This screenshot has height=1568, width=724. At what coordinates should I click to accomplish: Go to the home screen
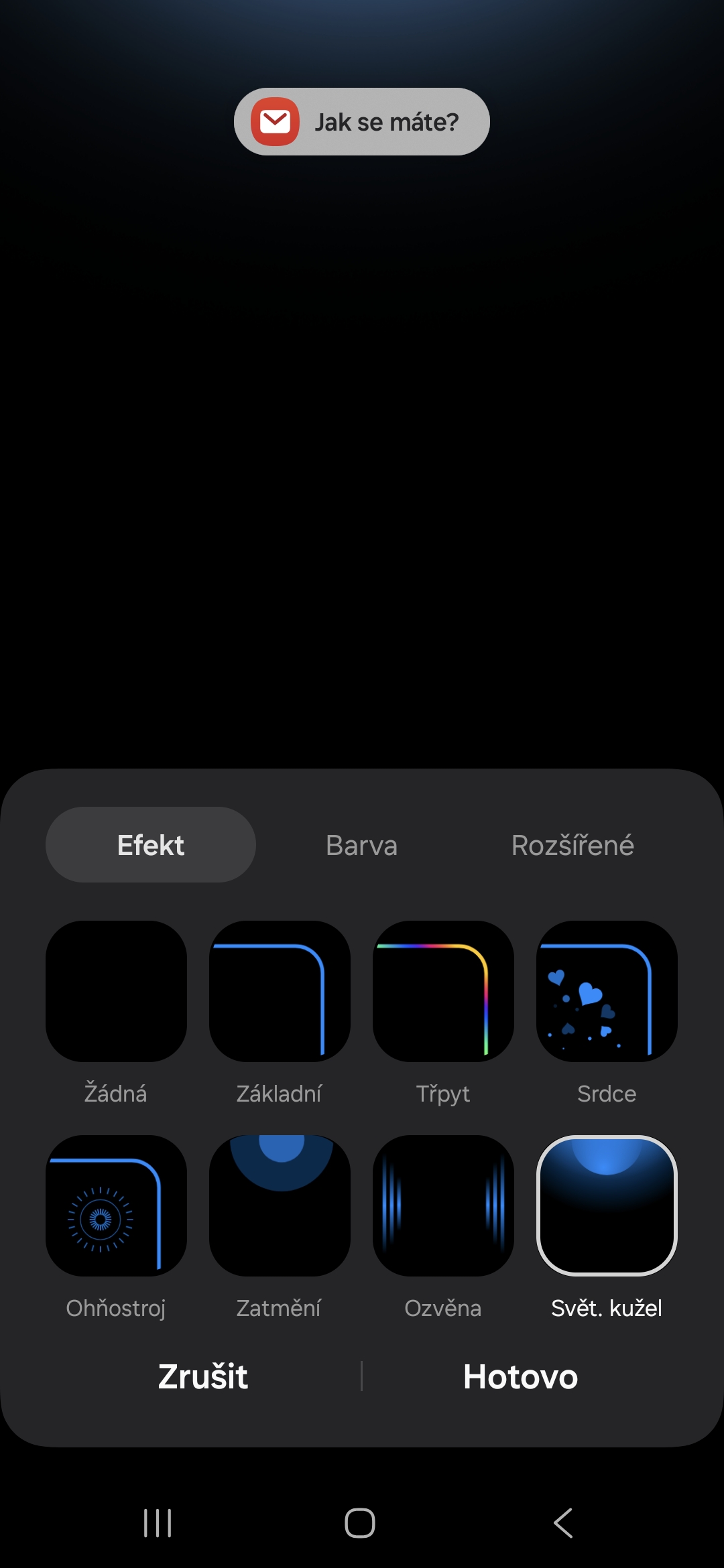tap(360, 1523)
